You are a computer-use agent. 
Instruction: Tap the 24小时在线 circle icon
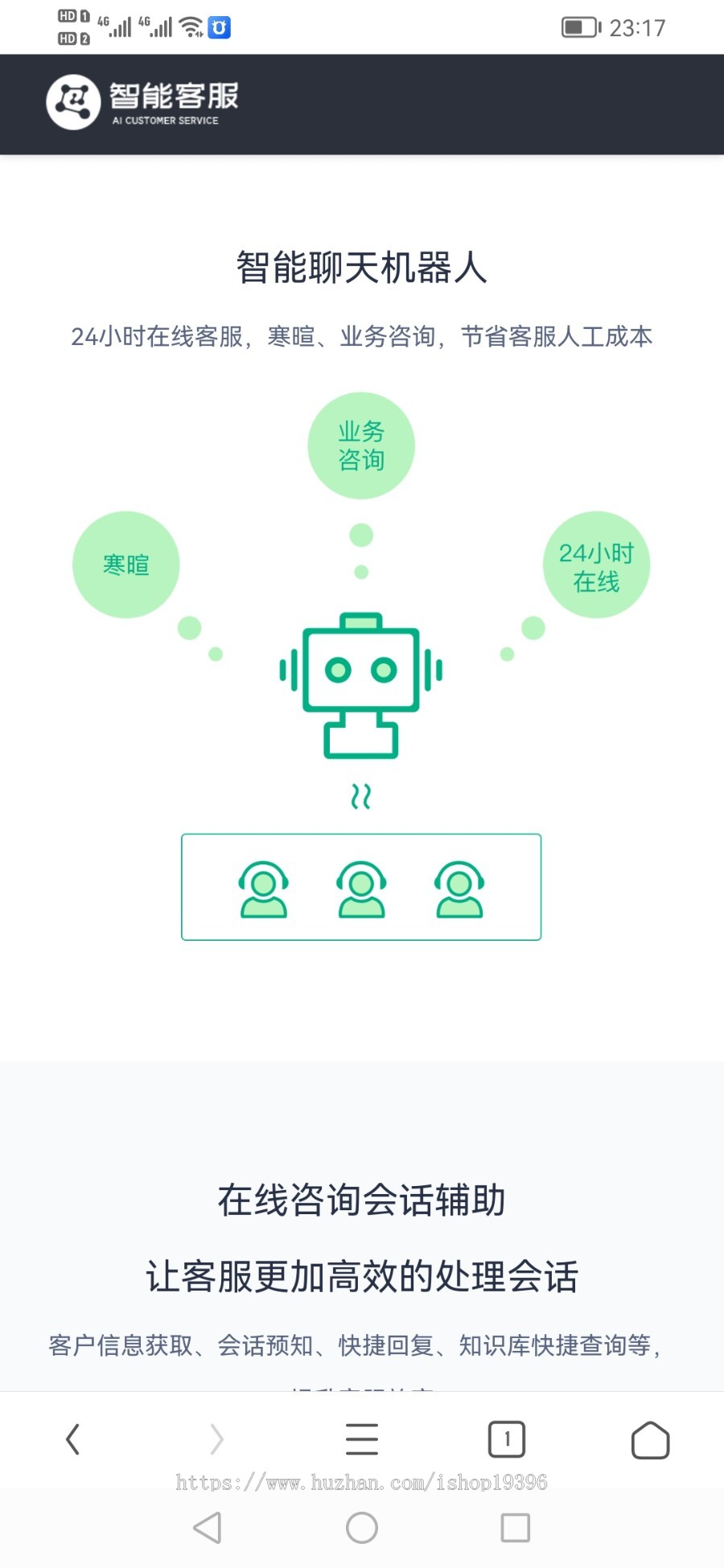[x=597, y=564]
